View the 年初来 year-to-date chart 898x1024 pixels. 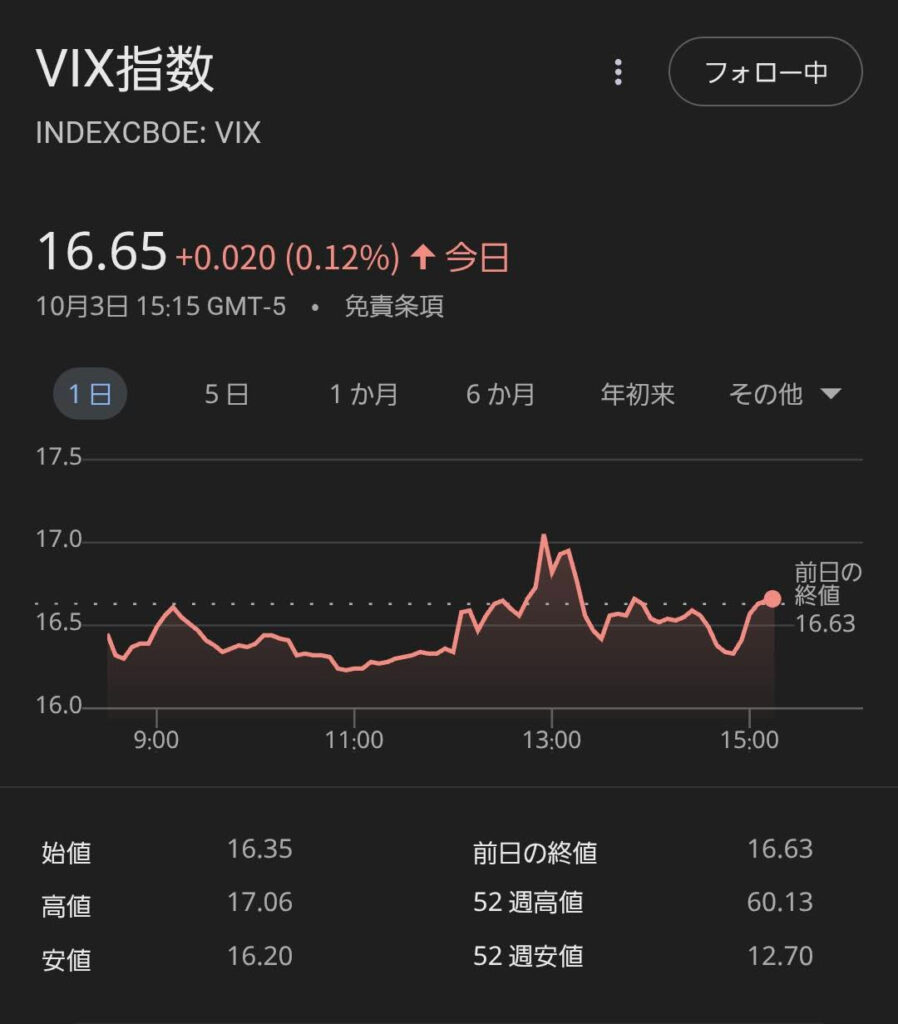638,395
